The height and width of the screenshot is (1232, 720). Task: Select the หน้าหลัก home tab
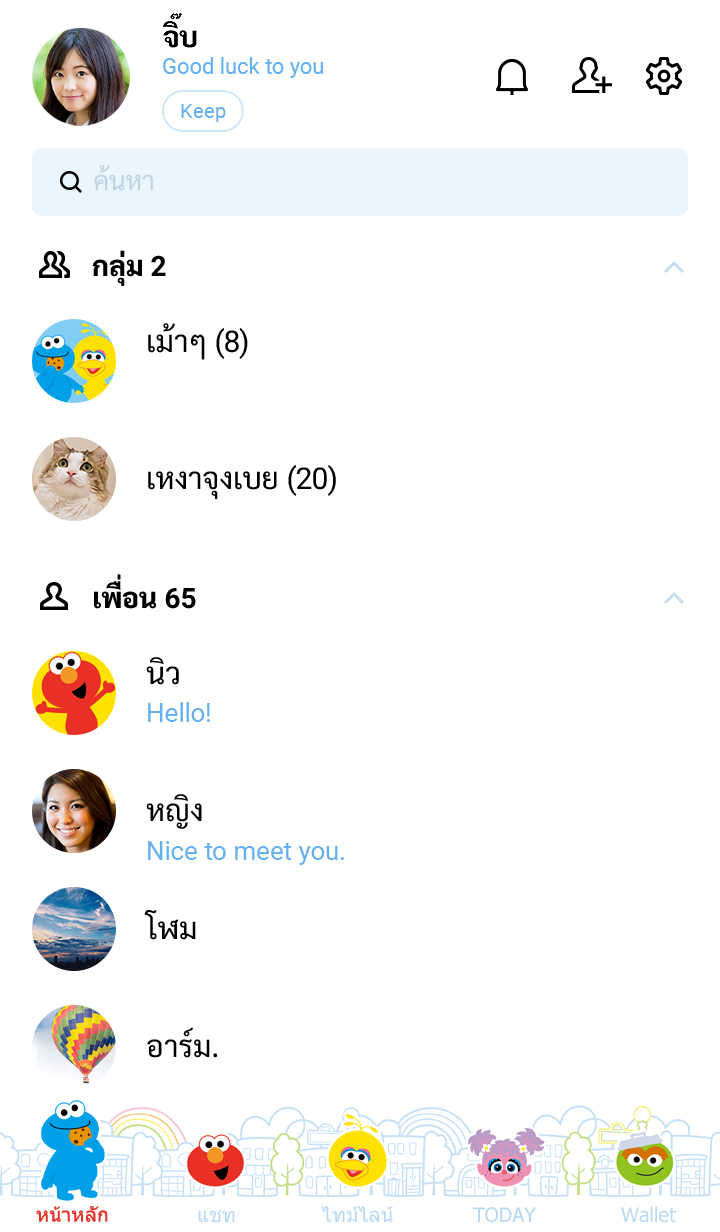point(72,1178)
